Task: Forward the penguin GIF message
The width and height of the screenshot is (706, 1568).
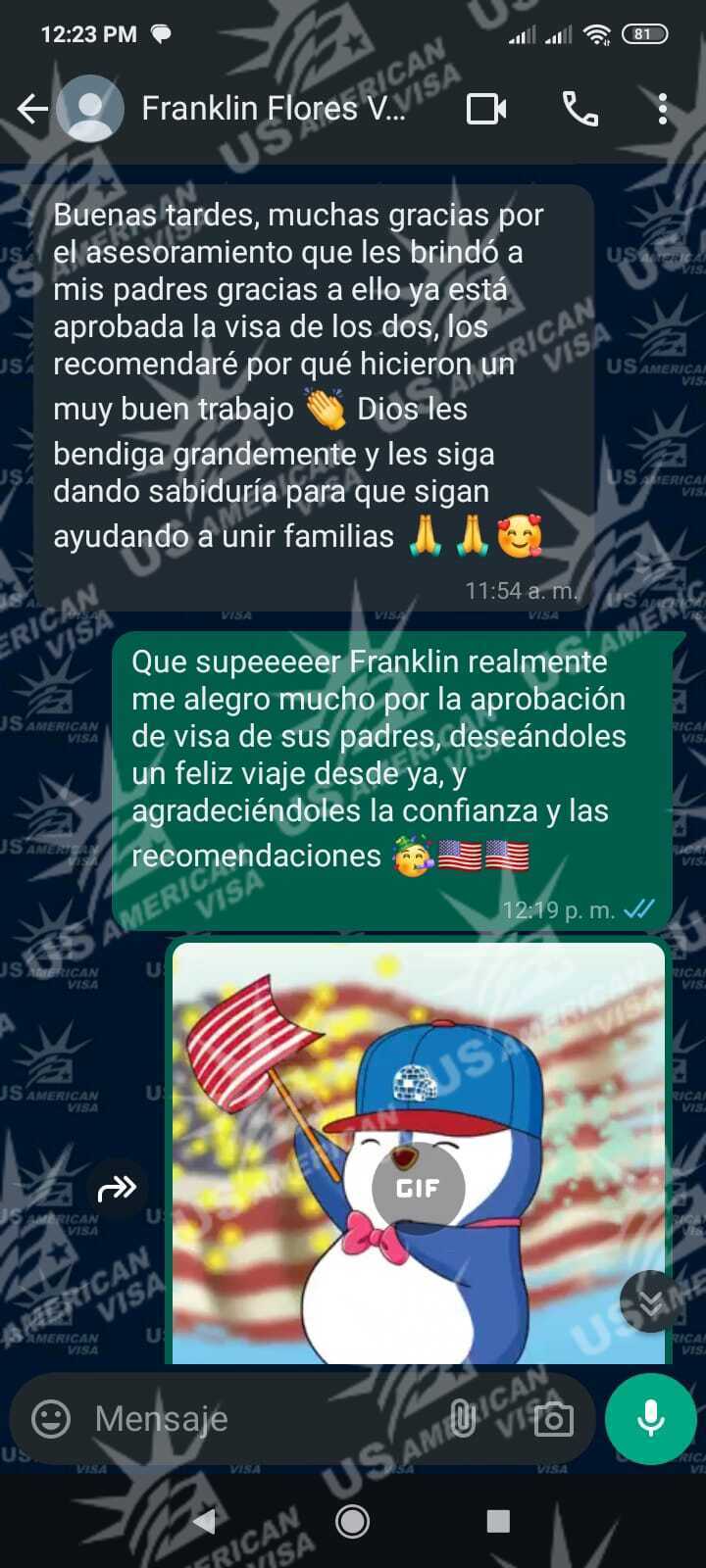Action: pyautogui.click(x=118, y=1189)
